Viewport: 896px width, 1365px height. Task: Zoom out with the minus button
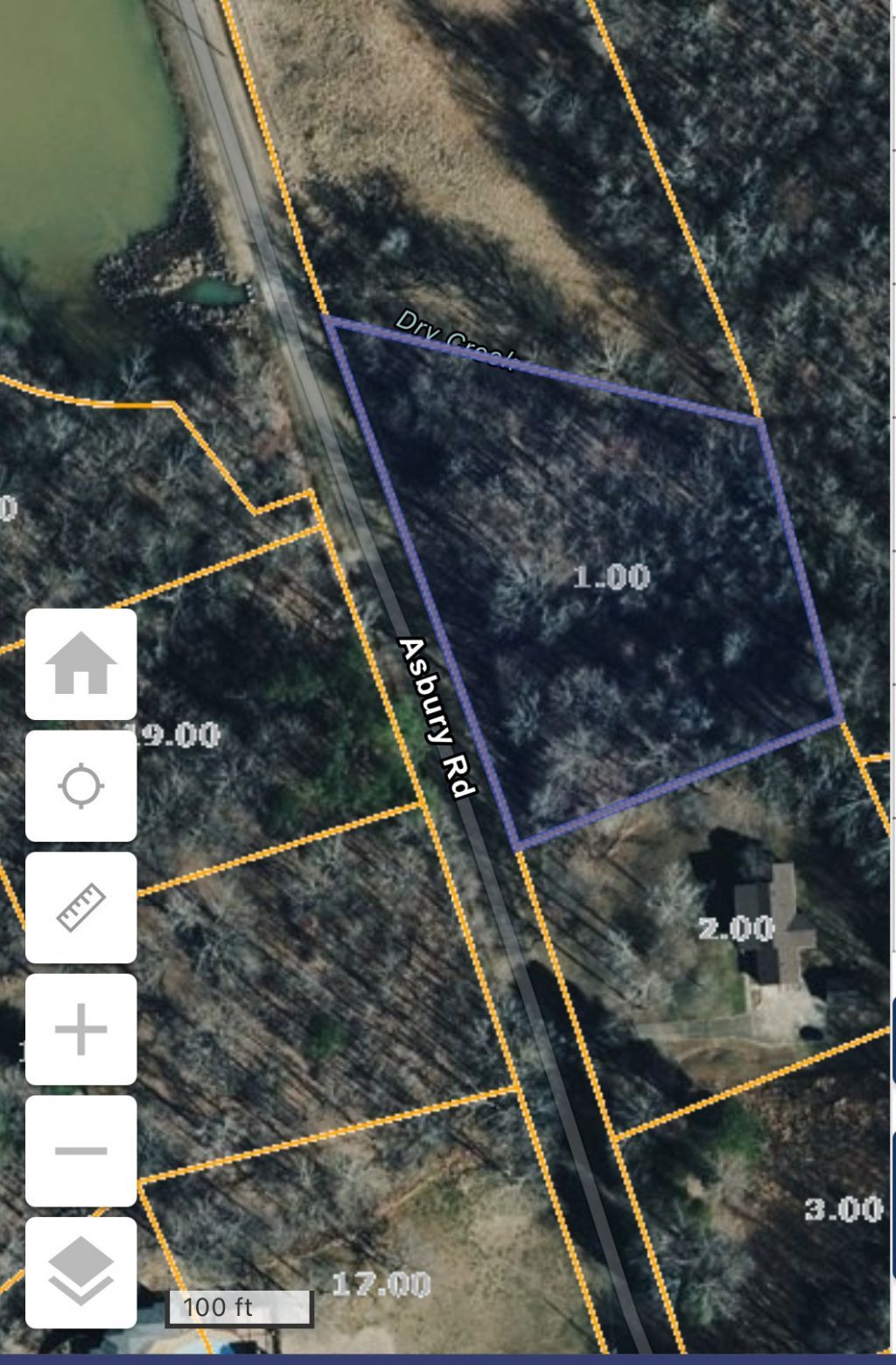click(80, 1151)
